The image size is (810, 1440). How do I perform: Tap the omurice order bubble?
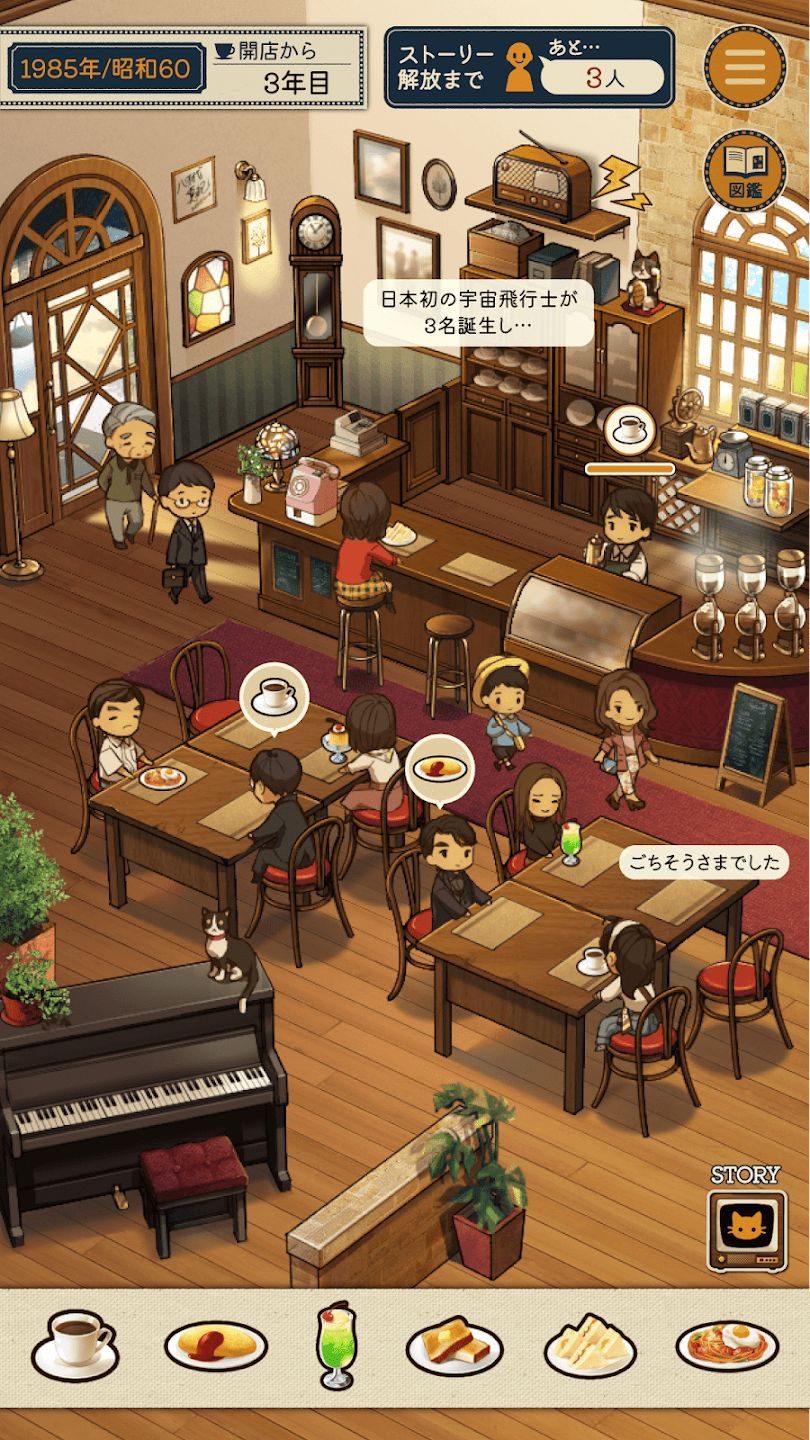[439, 770]
